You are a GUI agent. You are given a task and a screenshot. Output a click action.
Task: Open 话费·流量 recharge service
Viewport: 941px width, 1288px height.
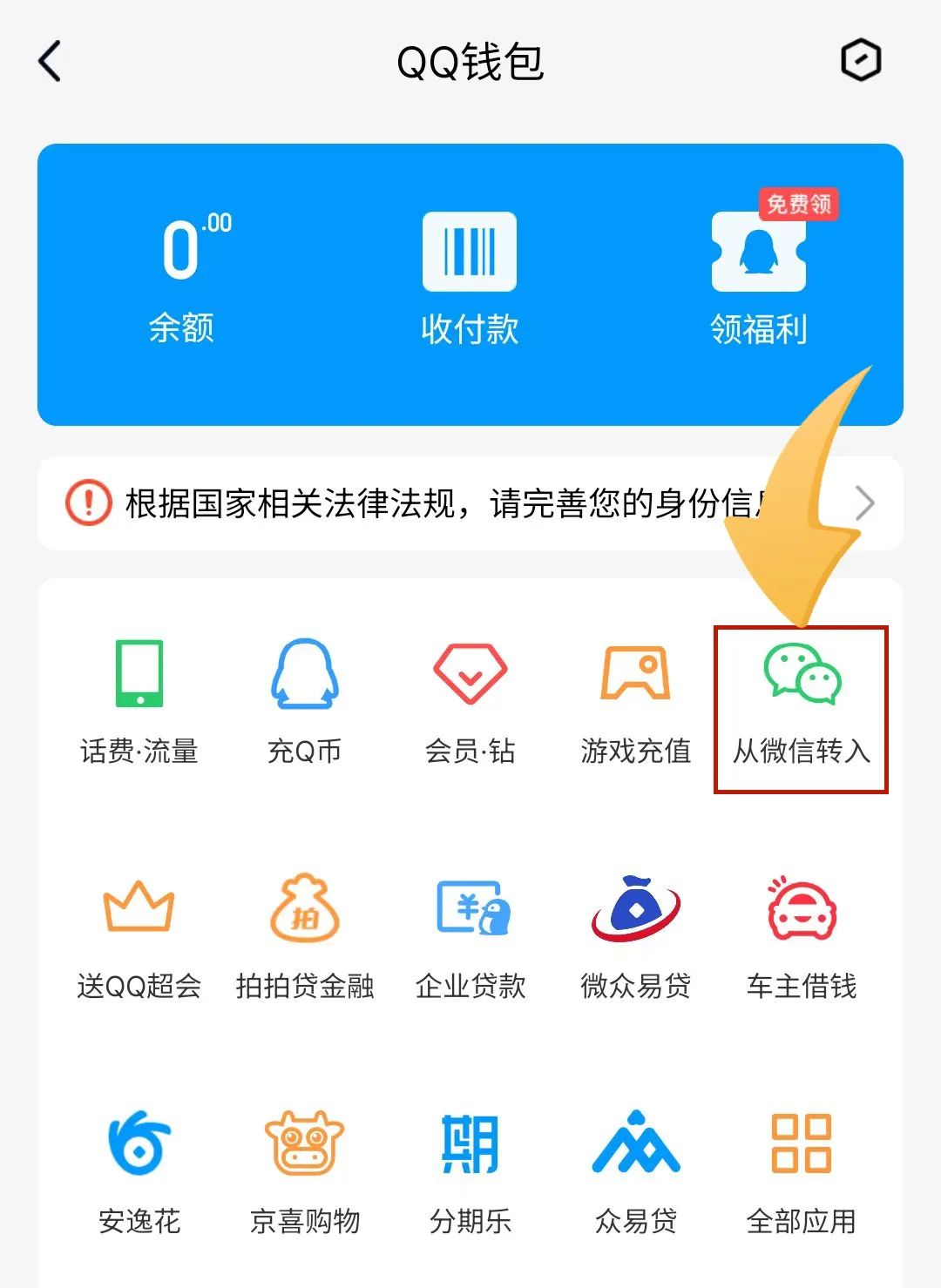(x=139, y=697)
